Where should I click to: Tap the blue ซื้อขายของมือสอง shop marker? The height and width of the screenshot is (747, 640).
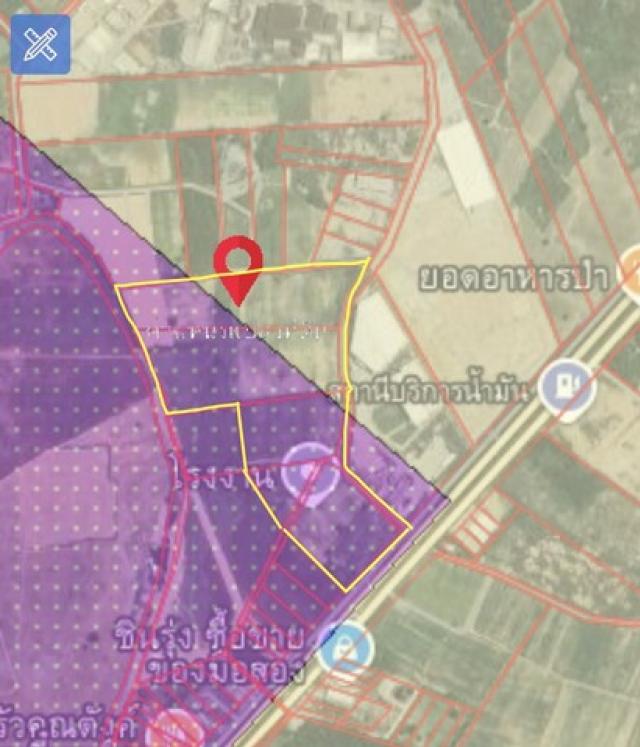point(346,646)
